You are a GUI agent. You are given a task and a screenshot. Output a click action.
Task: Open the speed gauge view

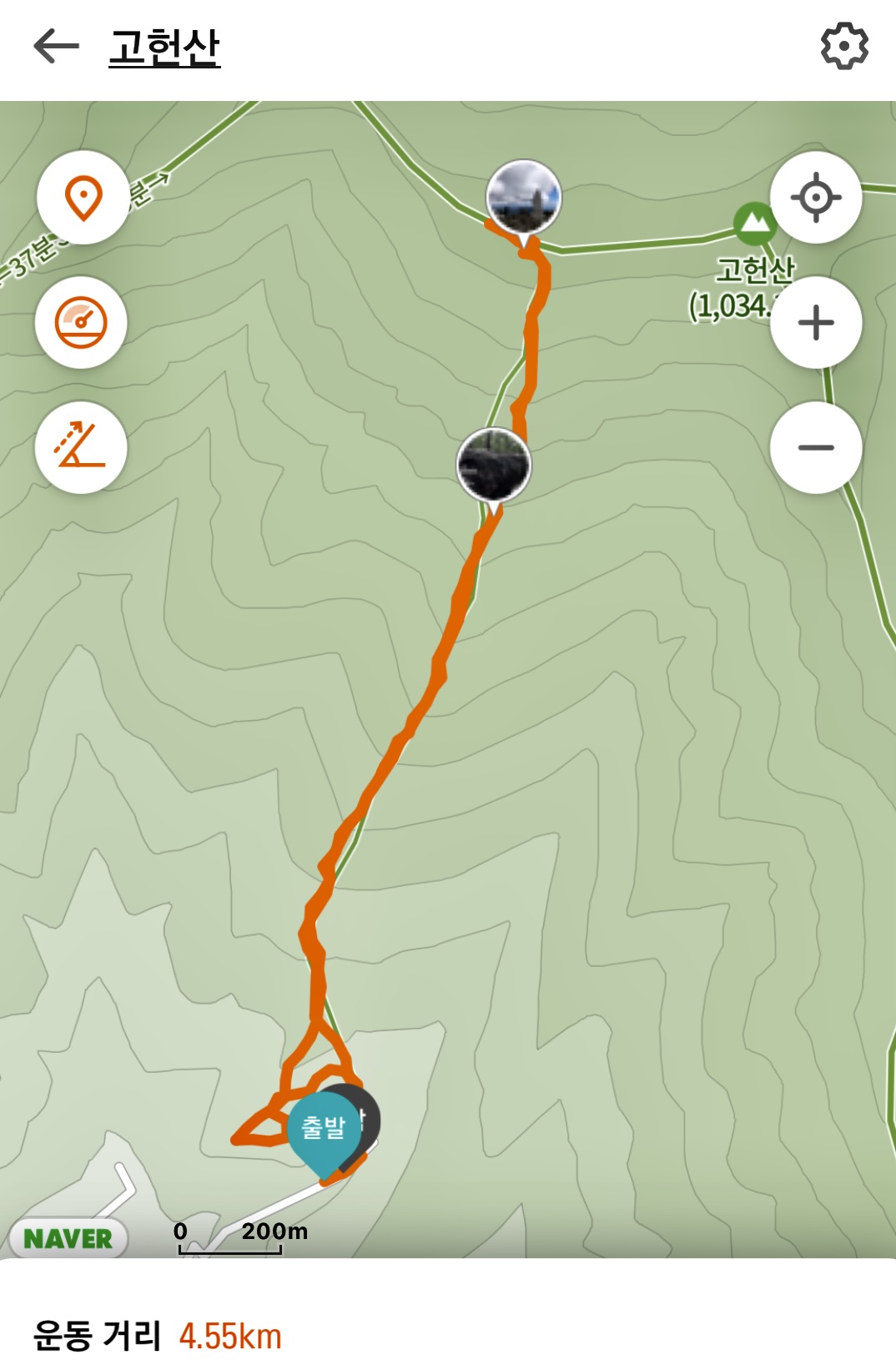pyautogui.click(x=81, y=322)
